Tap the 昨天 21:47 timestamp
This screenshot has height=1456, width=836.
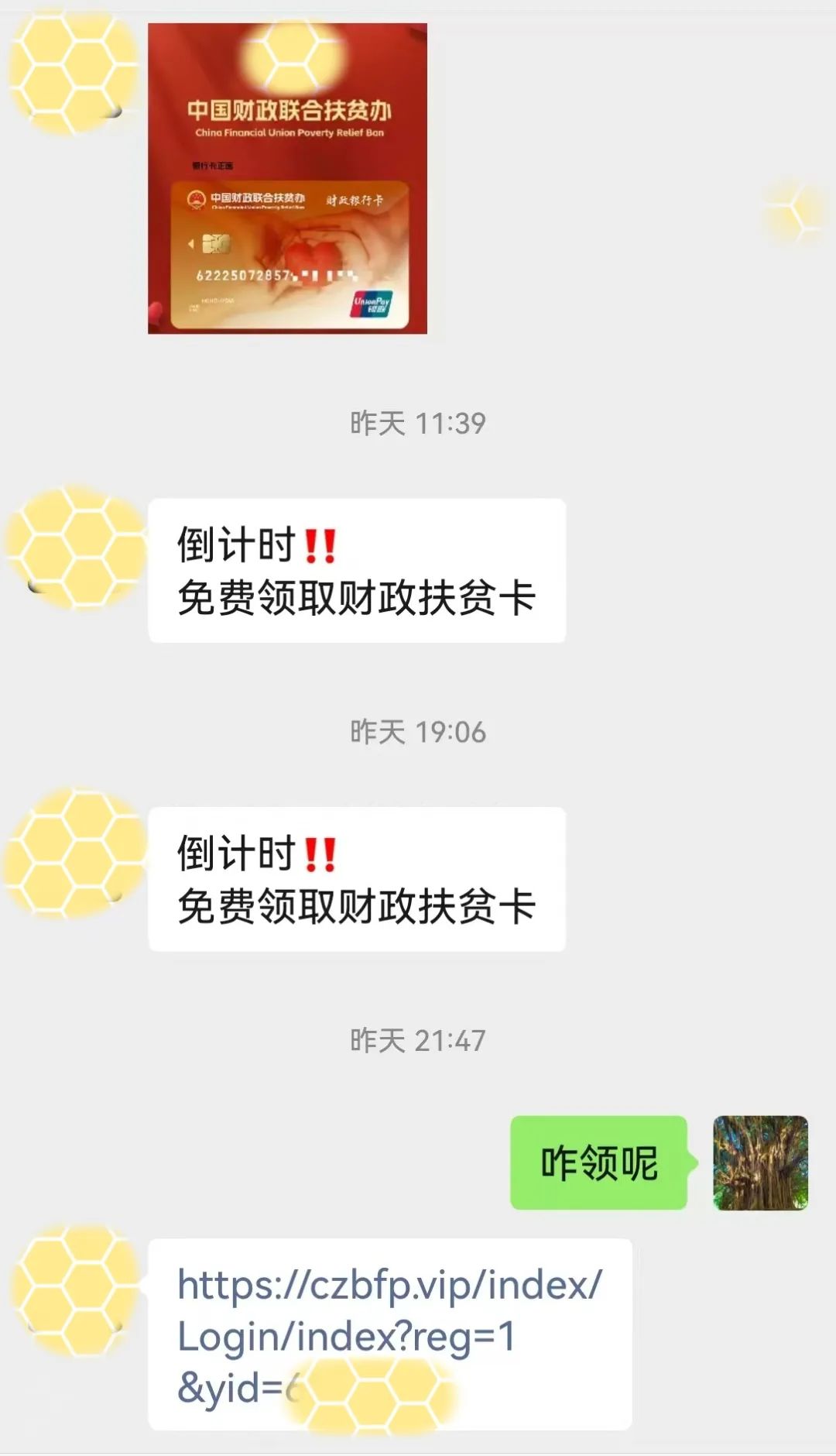418,1041
